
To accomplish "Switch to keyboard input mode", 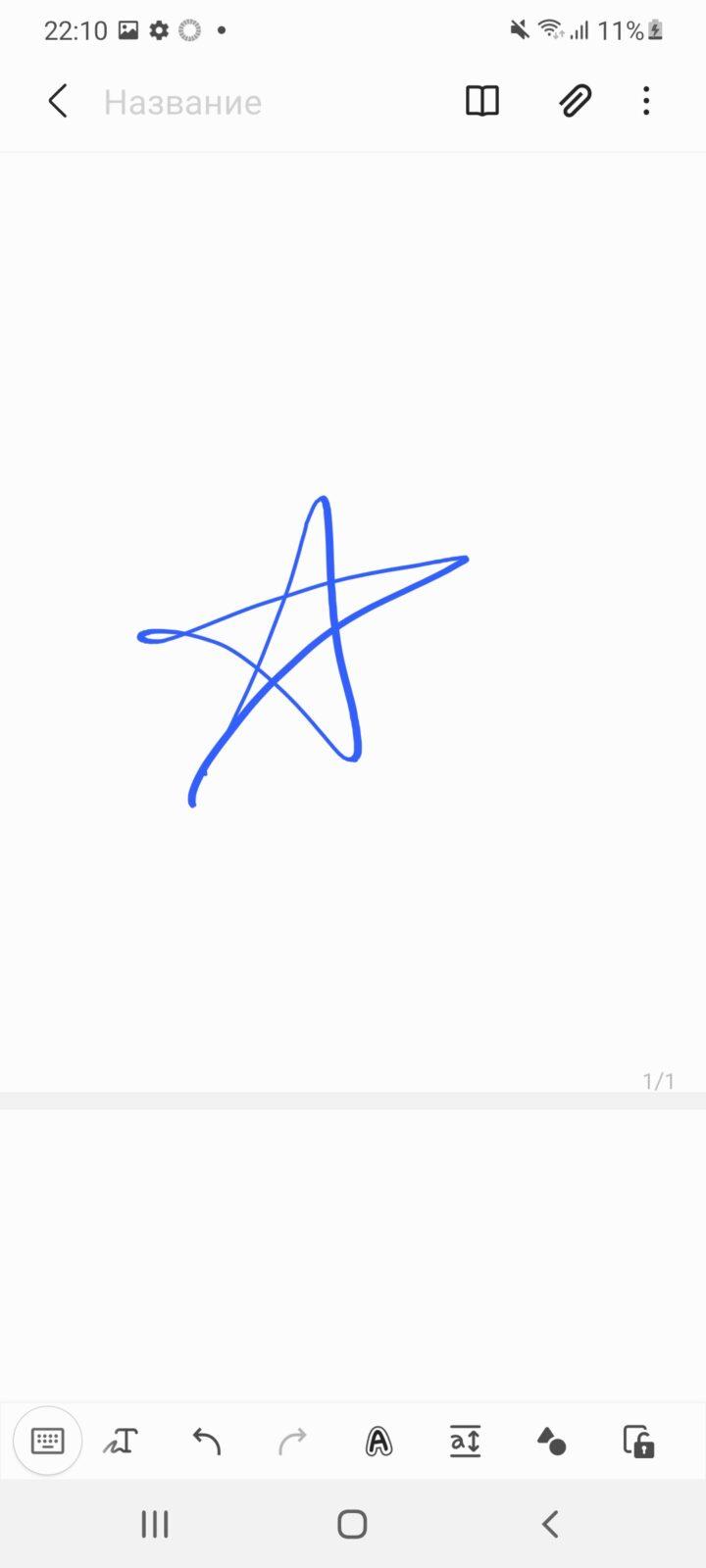I will tap(47, 1441).
